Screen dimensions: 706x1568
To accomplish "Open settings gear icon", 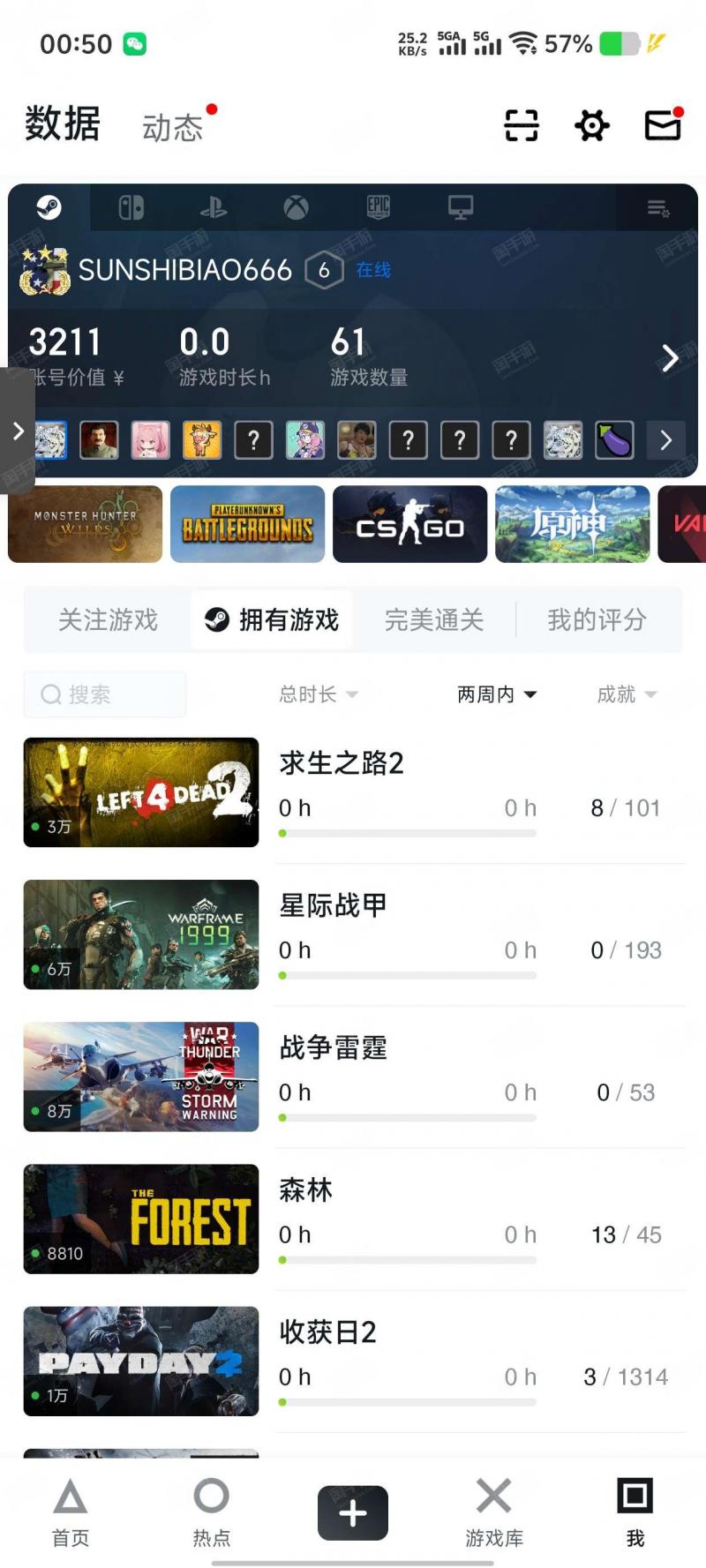I will point(592,125).
